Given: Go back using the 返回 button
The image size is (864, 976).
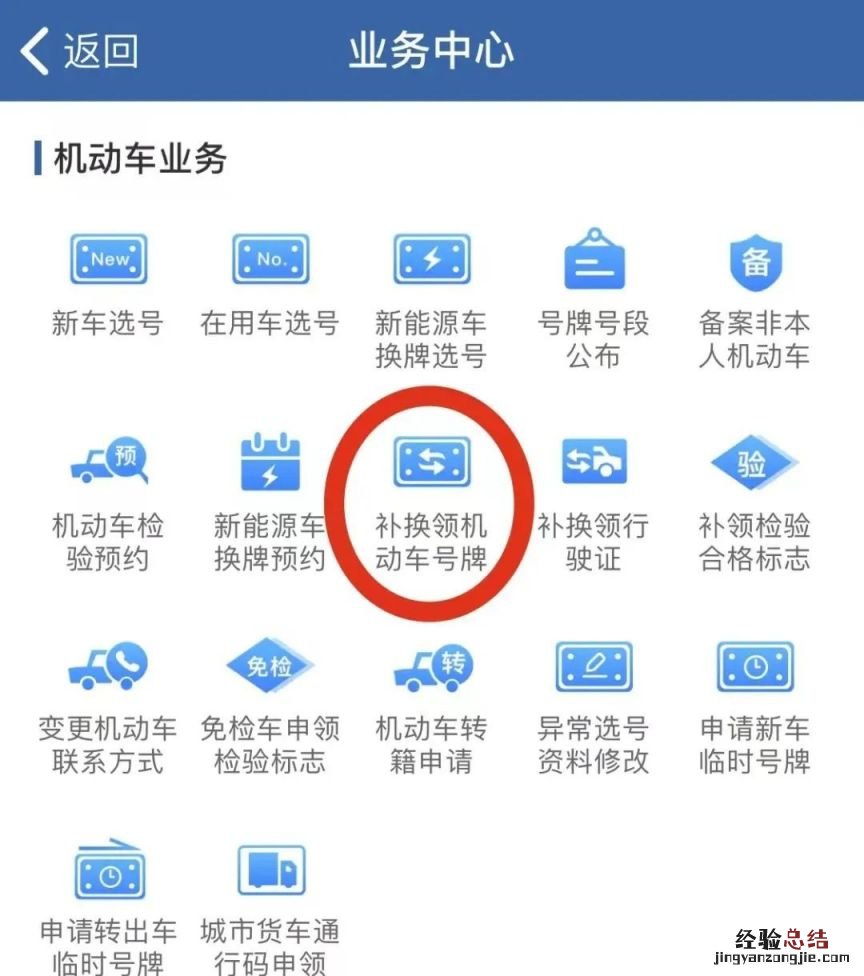Looking at the screenshot, I should click(x=80, y=51).
